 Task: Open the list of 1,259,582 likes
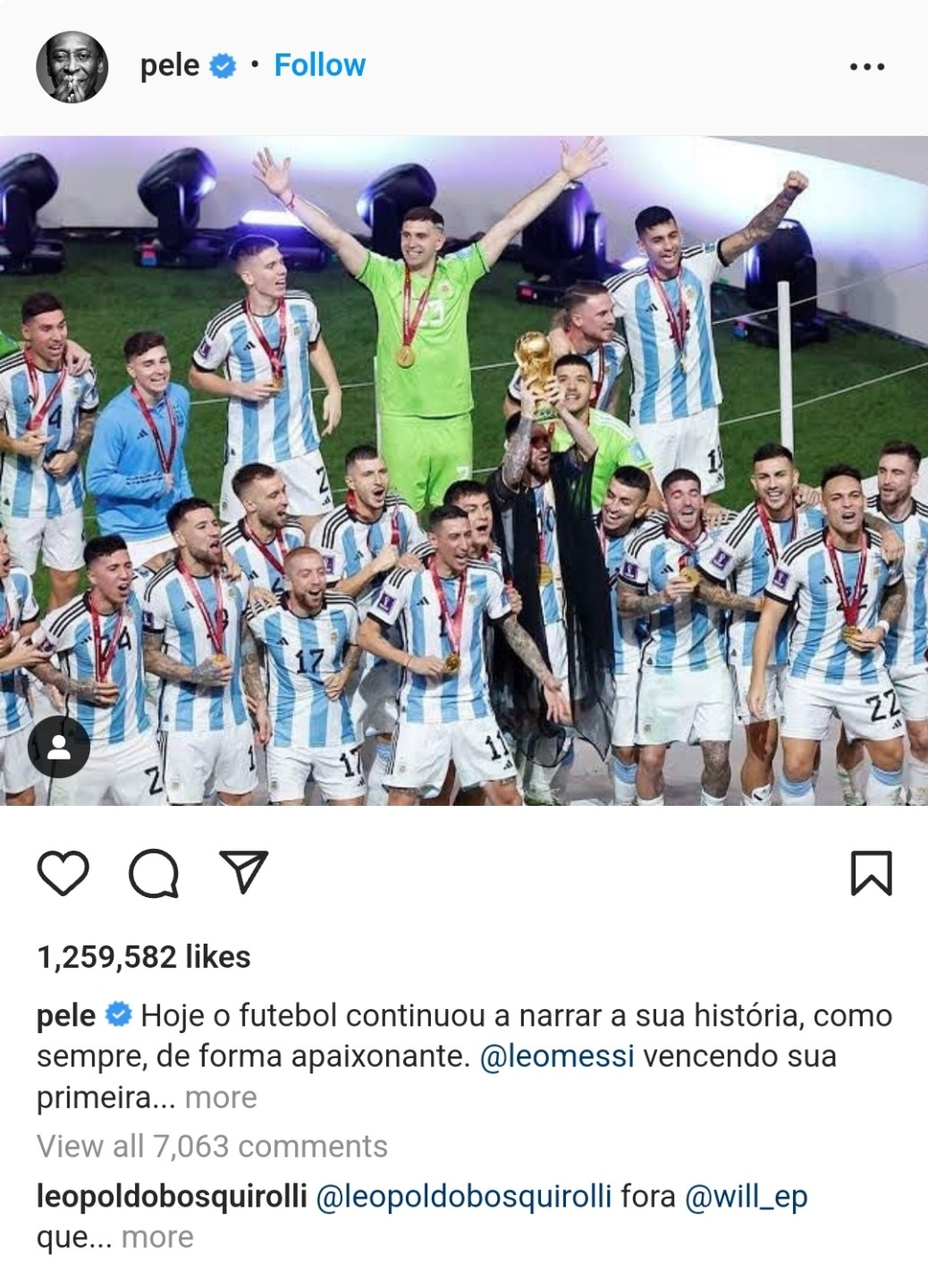pos(143,957)
